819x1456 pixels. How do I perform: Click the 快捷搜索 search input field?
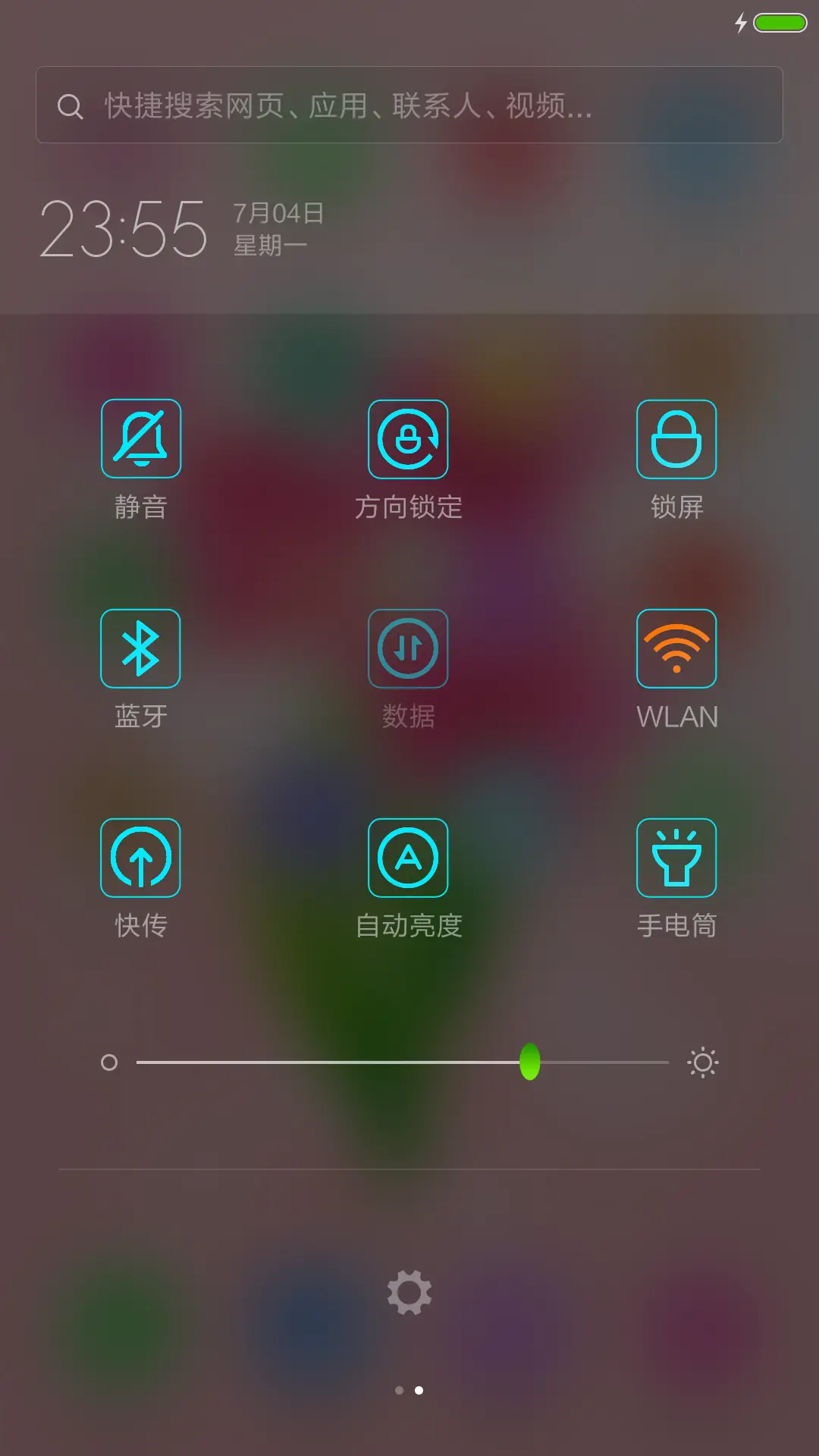409,105
